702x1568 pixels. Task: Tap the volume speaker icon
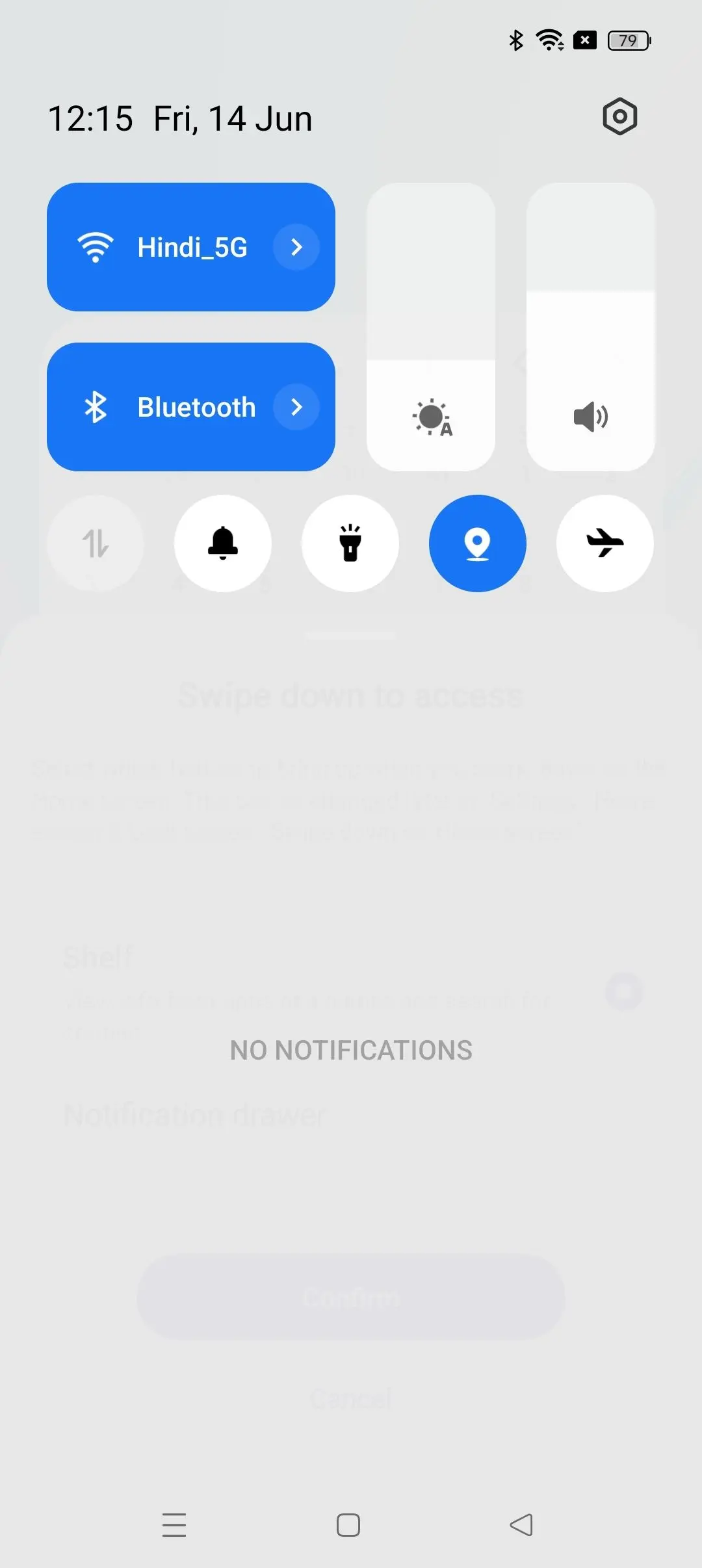(590, 417)
